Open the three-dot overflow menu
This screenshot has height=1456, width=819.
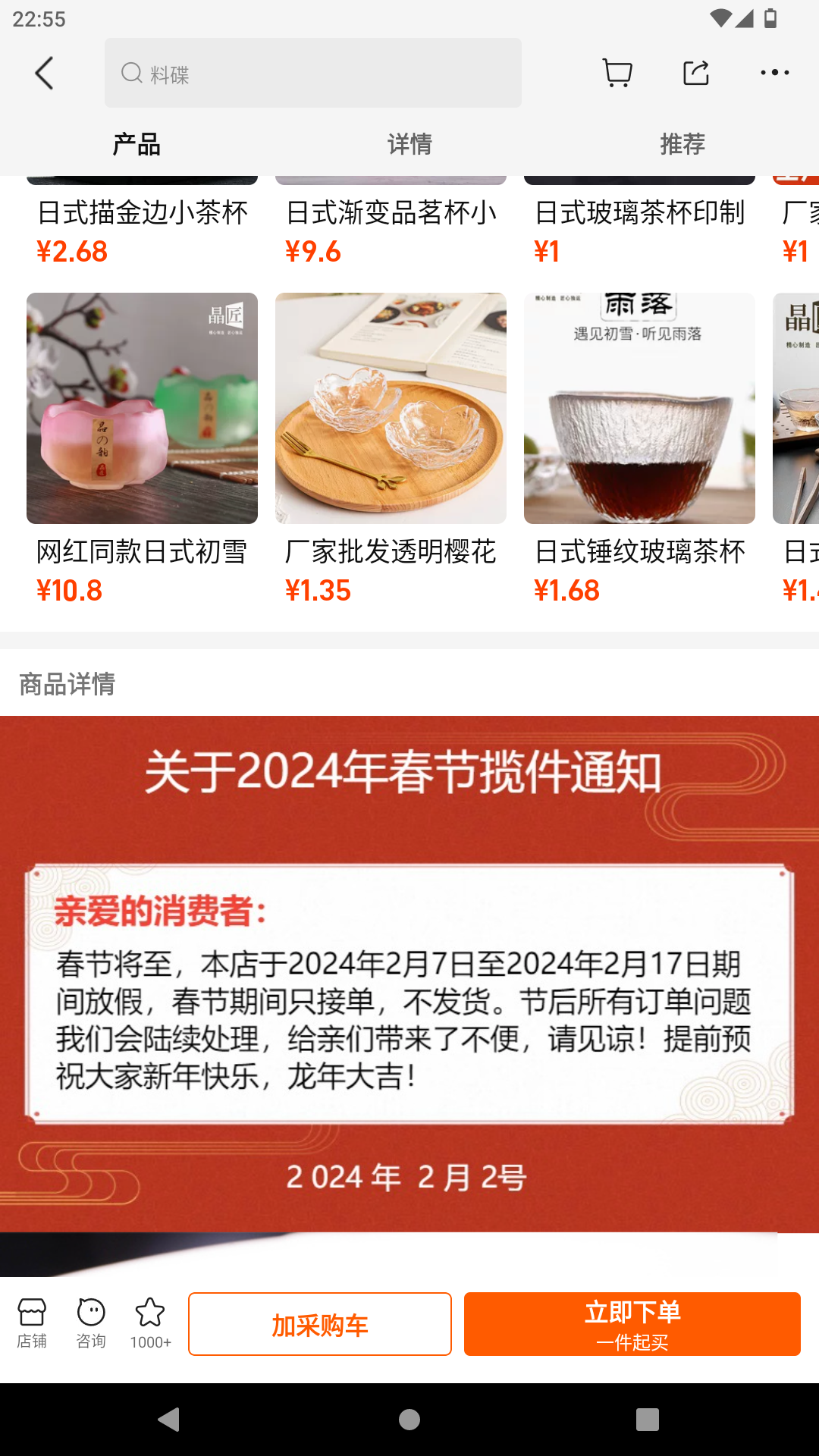point(774,74)
